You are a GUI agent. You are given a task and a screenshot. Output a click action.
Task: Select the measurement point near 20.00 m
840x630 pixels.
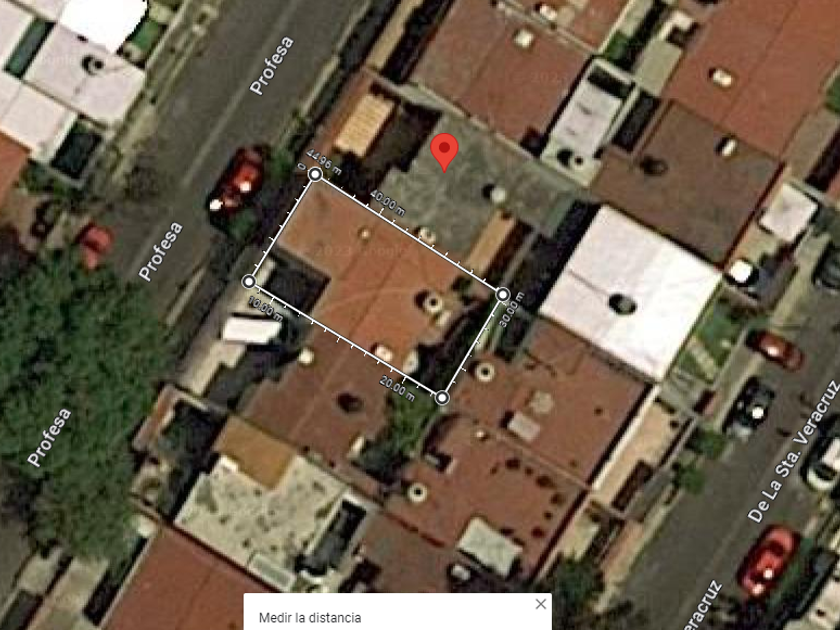coord(442,398)
